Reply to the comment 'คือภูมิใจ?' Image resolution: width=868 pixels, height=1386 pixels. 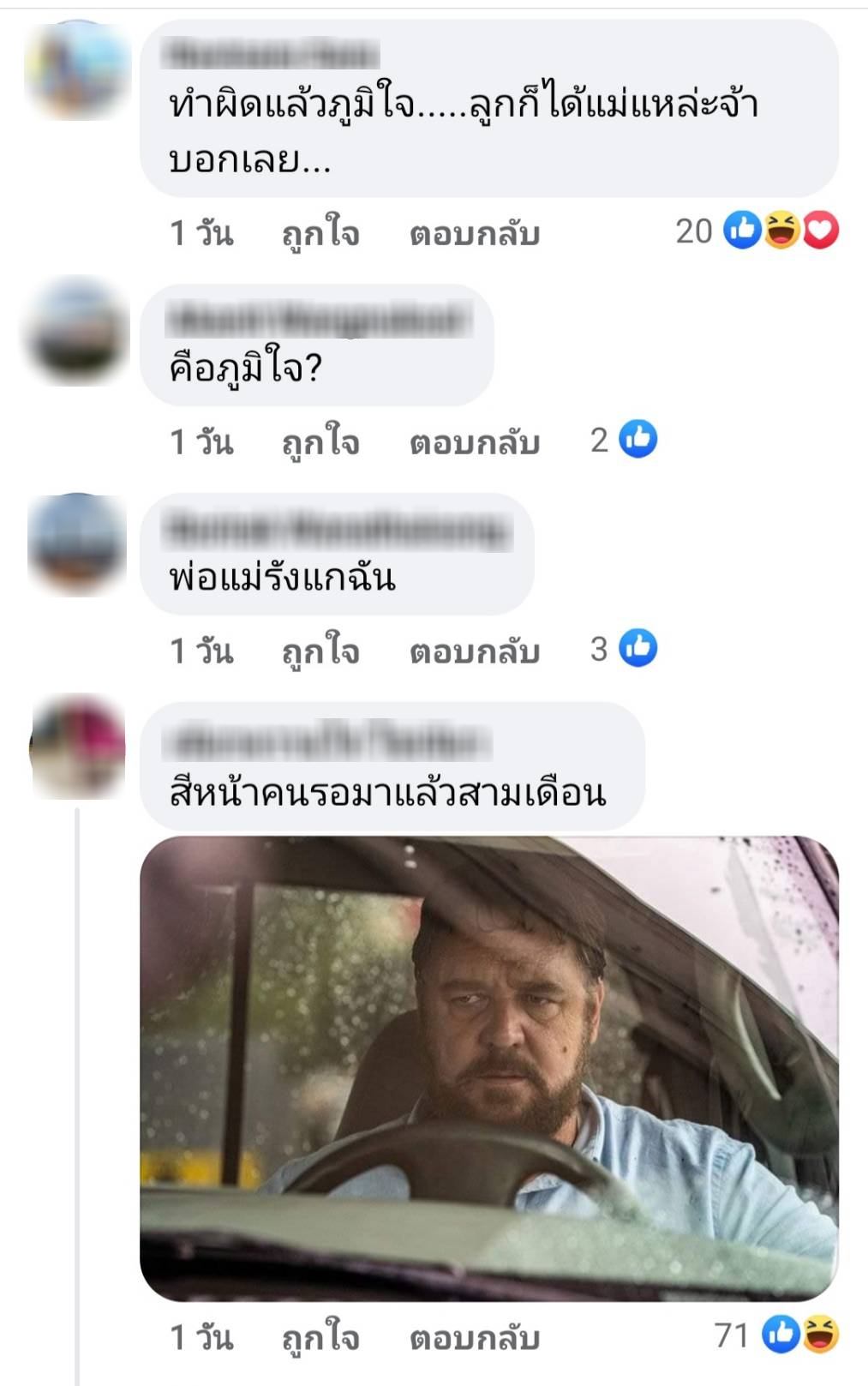[474, 442]
